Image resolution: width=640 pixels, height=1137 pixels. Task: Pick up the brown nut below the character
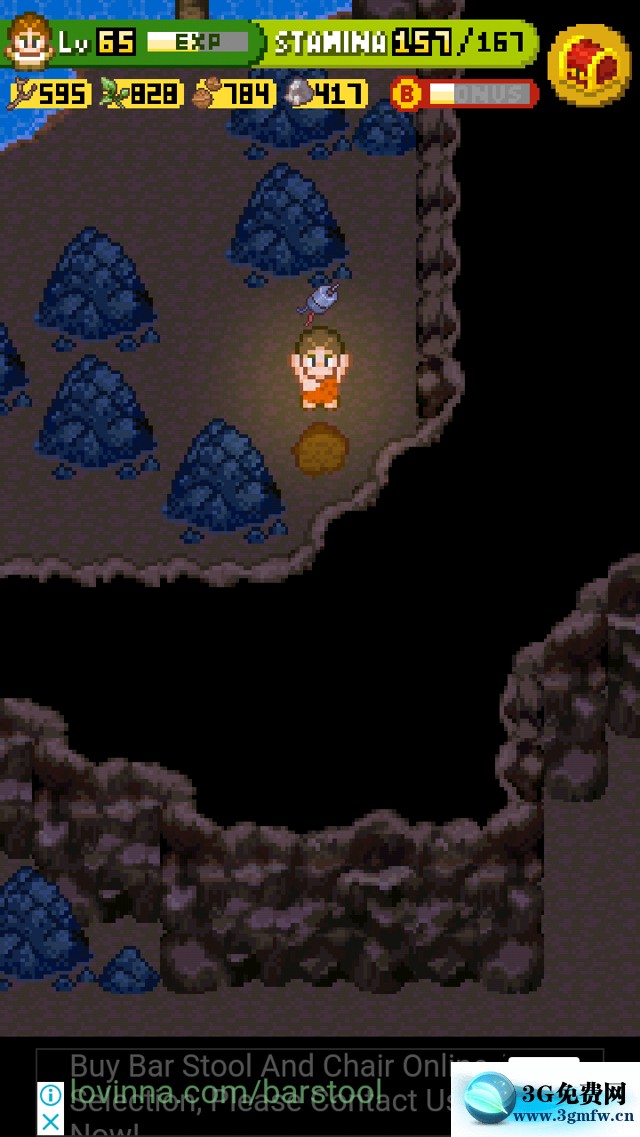click(320, 448)
